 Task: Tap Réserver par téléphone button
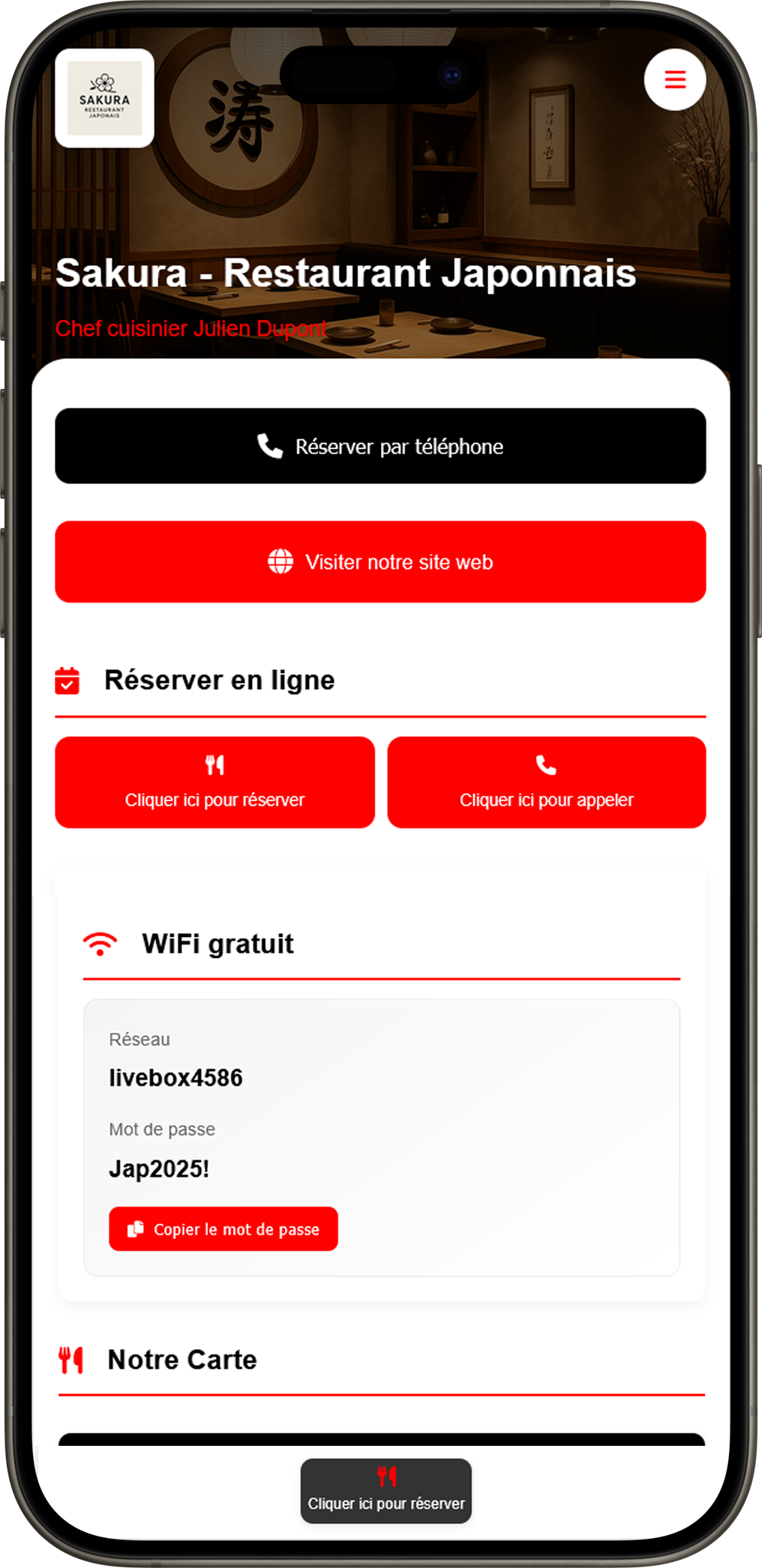point(380,446)
